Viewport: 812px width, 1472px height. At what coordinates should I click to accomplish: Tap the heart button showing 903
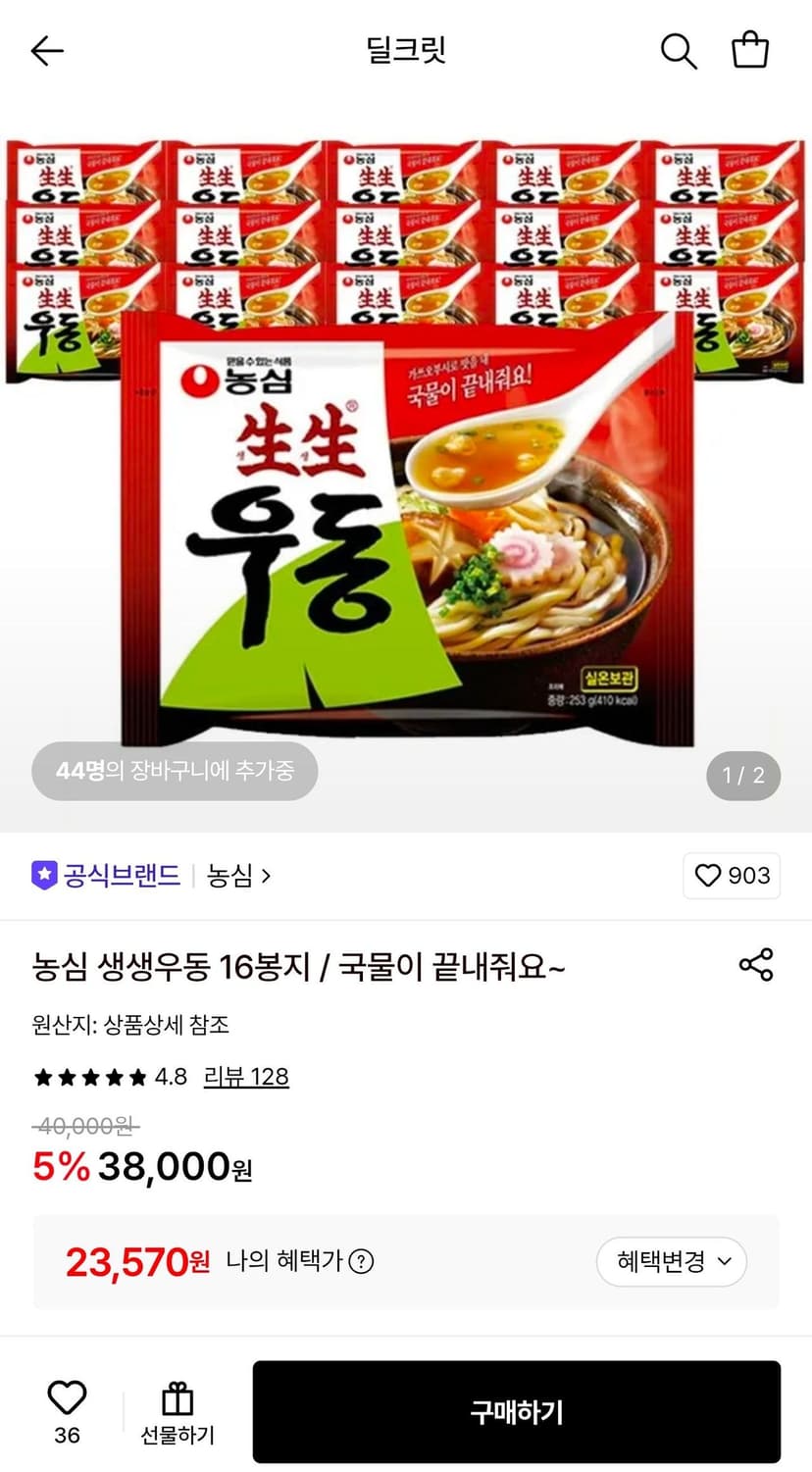732,876
